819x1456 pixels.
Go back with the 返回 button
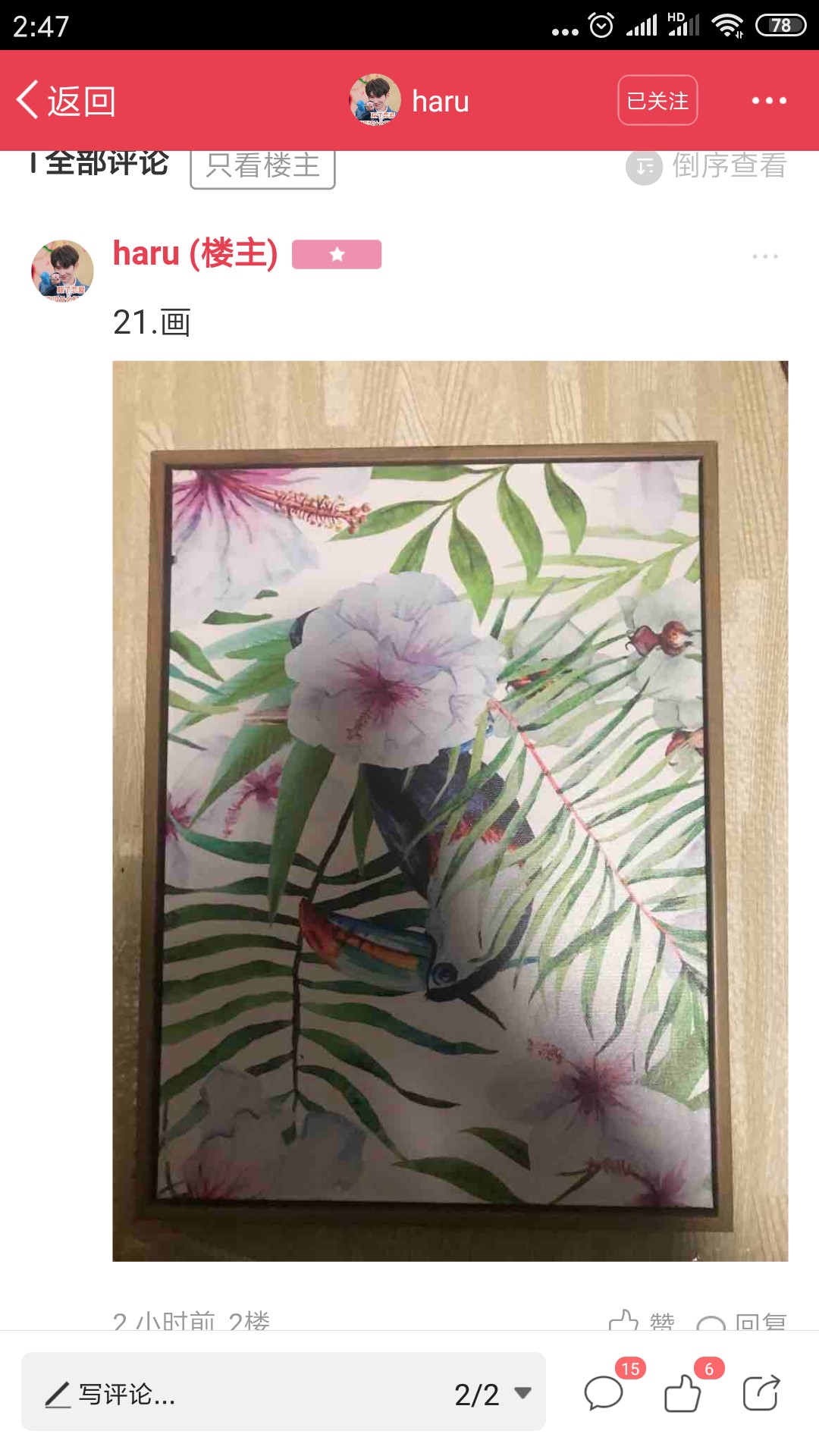[x=66, y=101]
